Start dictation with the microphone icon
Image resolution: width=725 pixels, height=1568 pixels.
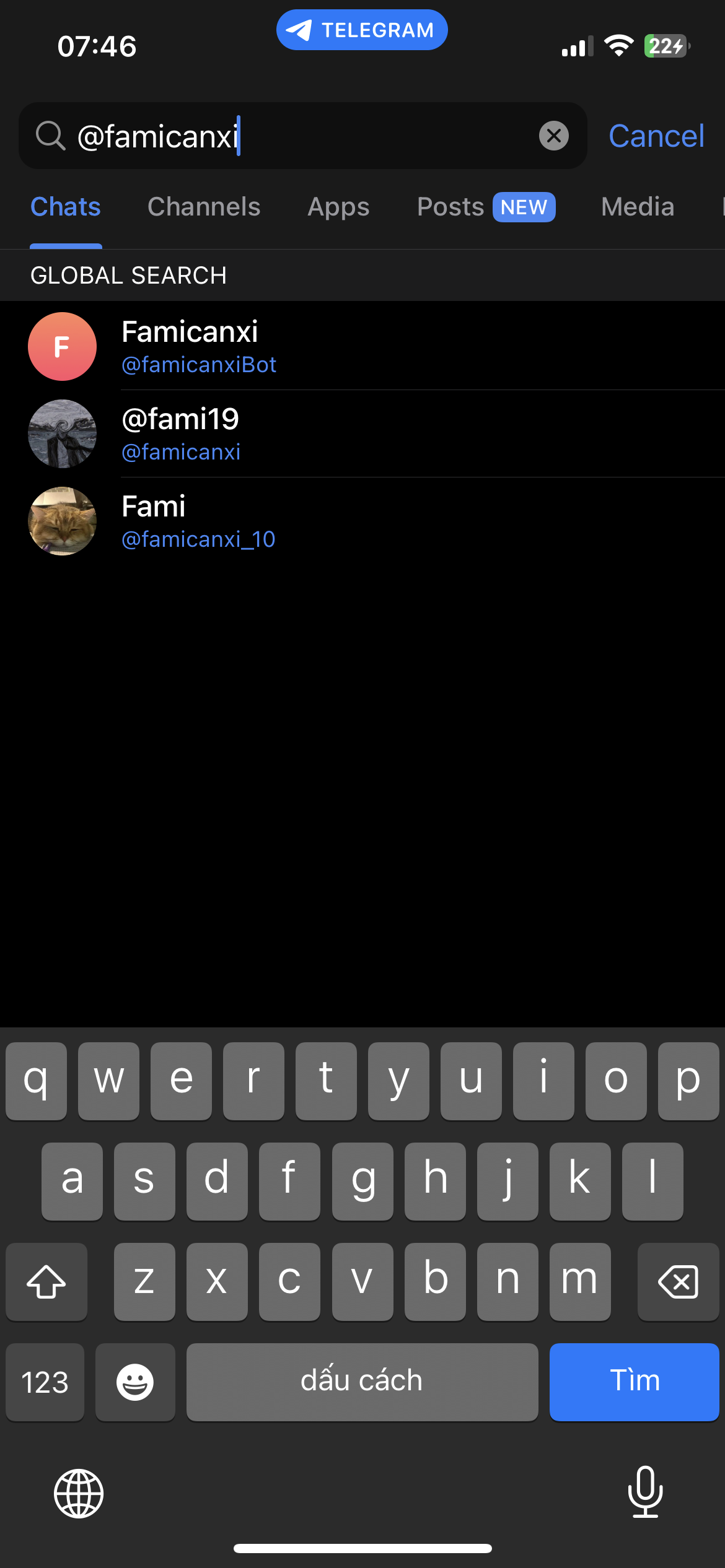pos(645,1492)
